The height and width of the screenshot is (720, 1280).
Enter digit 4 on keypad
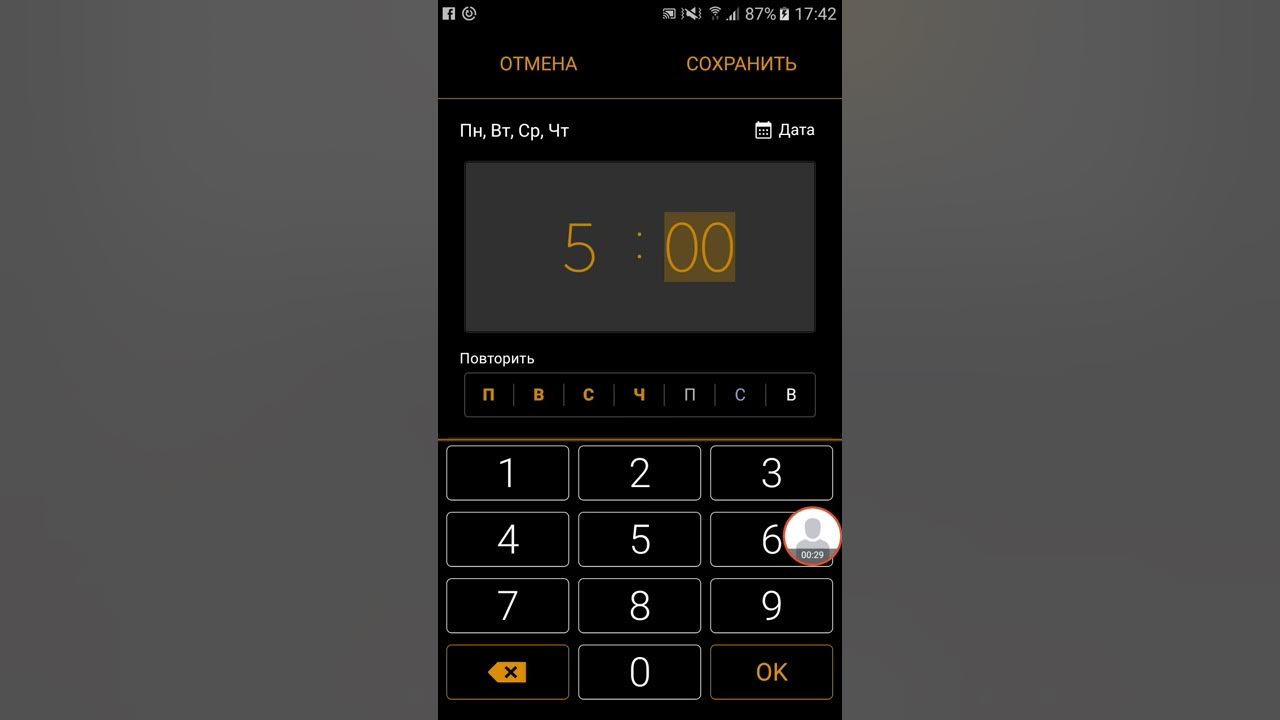click(x=507, y=540)
